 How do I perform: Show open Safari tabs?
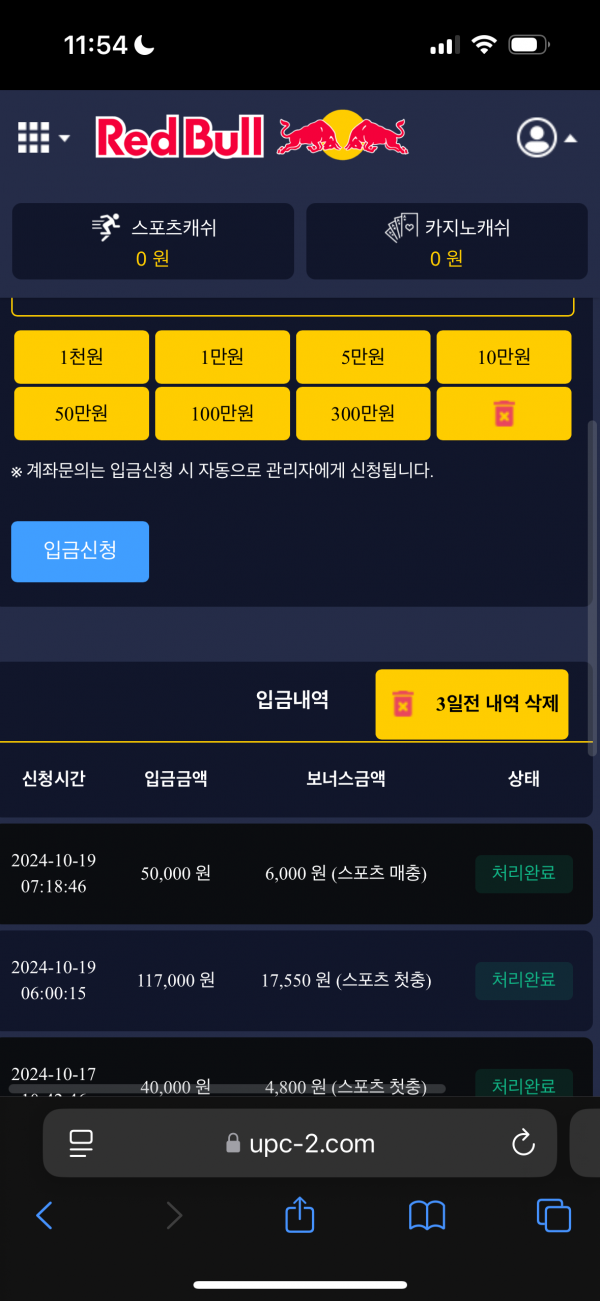coord(554,1215)
